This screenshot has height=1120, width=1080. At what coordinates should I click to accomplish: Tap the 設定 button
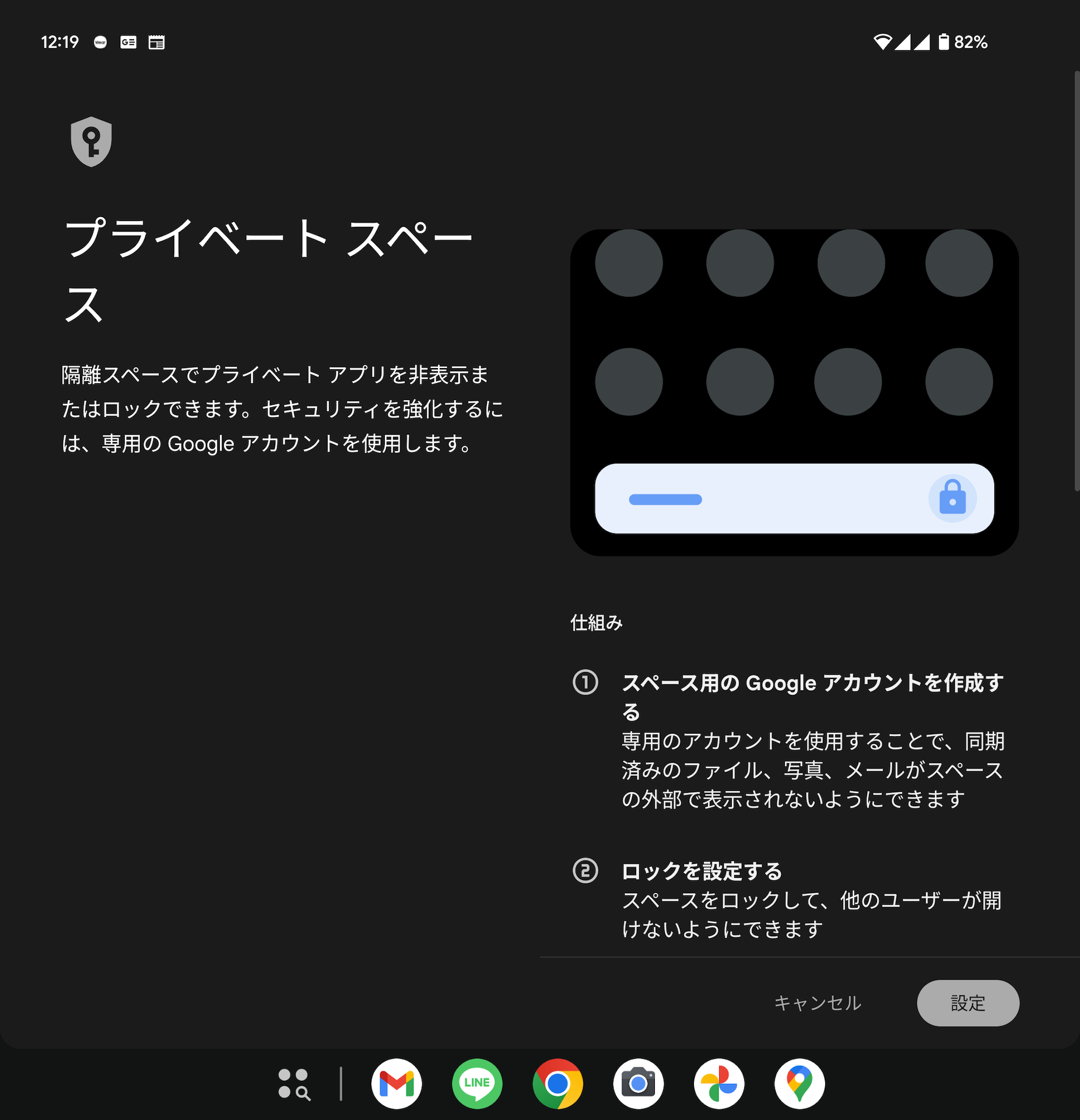tap(967, 1003)
